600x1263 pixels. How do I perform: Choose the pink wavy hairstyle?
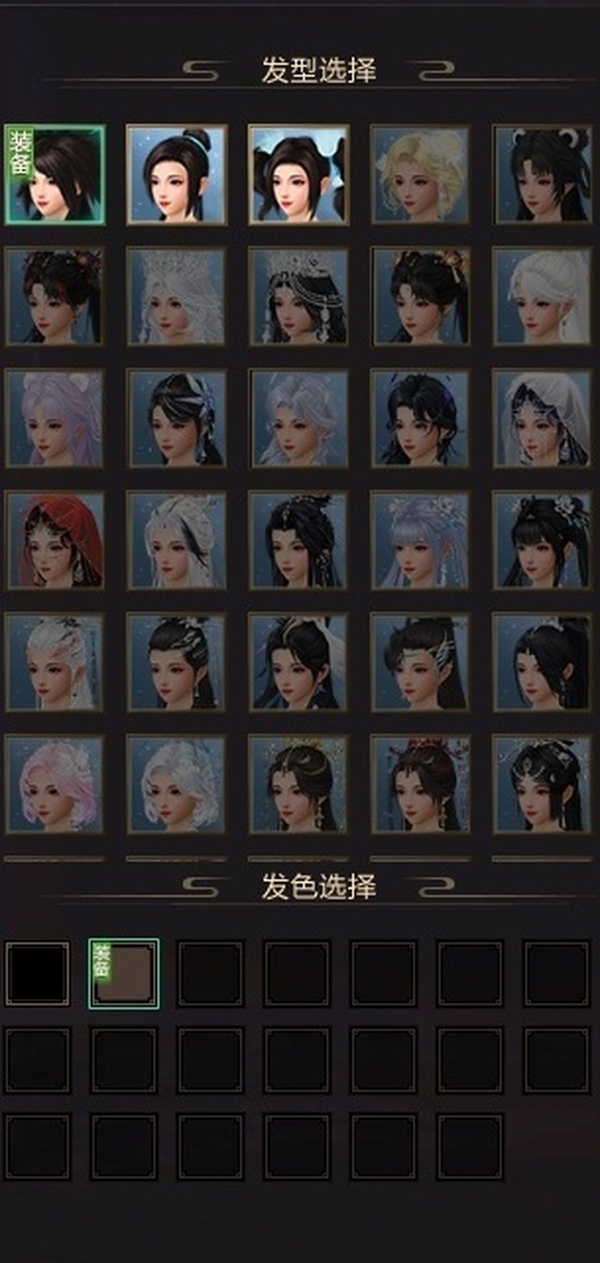[55, 785]
